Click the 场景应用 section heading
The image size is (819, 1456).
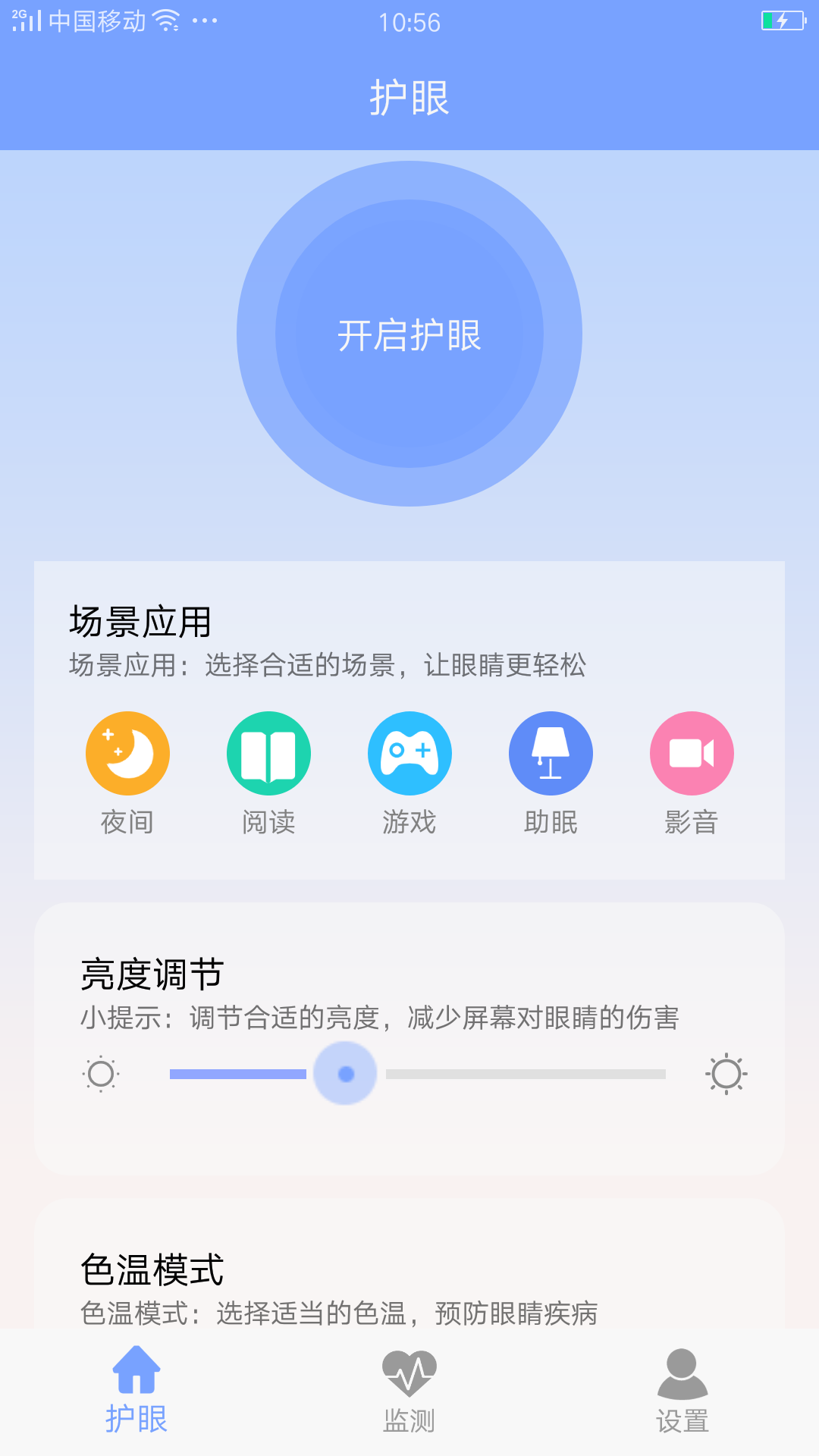pyautogui.click(x=140, y=622)
